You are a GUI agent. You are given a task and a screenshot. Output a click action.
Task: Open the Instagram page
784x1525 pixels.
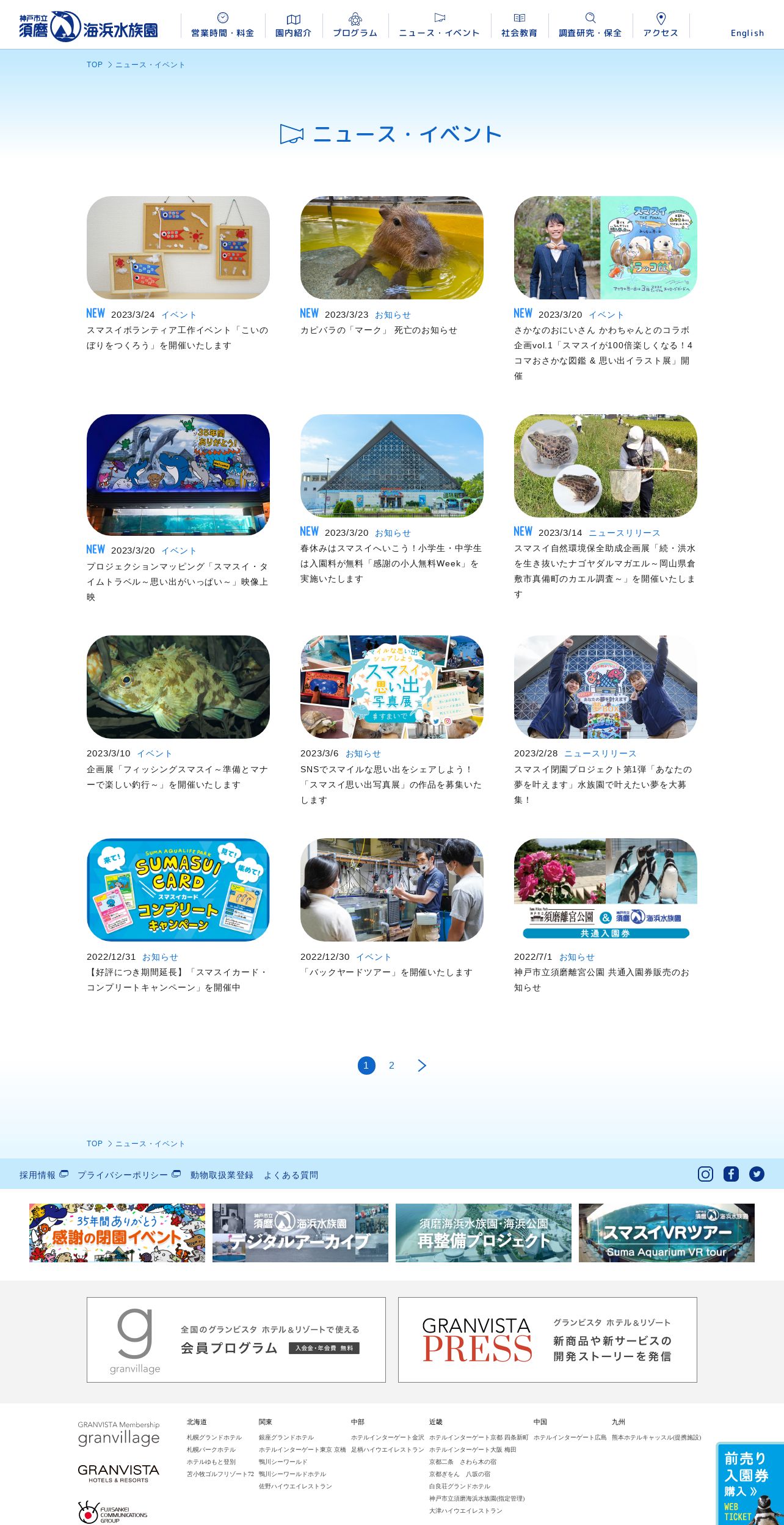tap(705, 1174)
